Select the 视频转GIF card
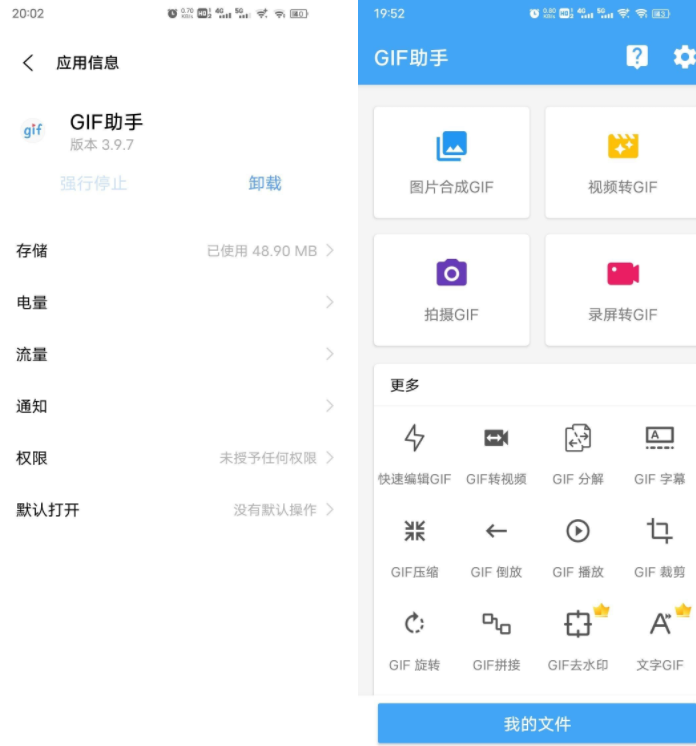The image size is (696, 746). point(621,162)
